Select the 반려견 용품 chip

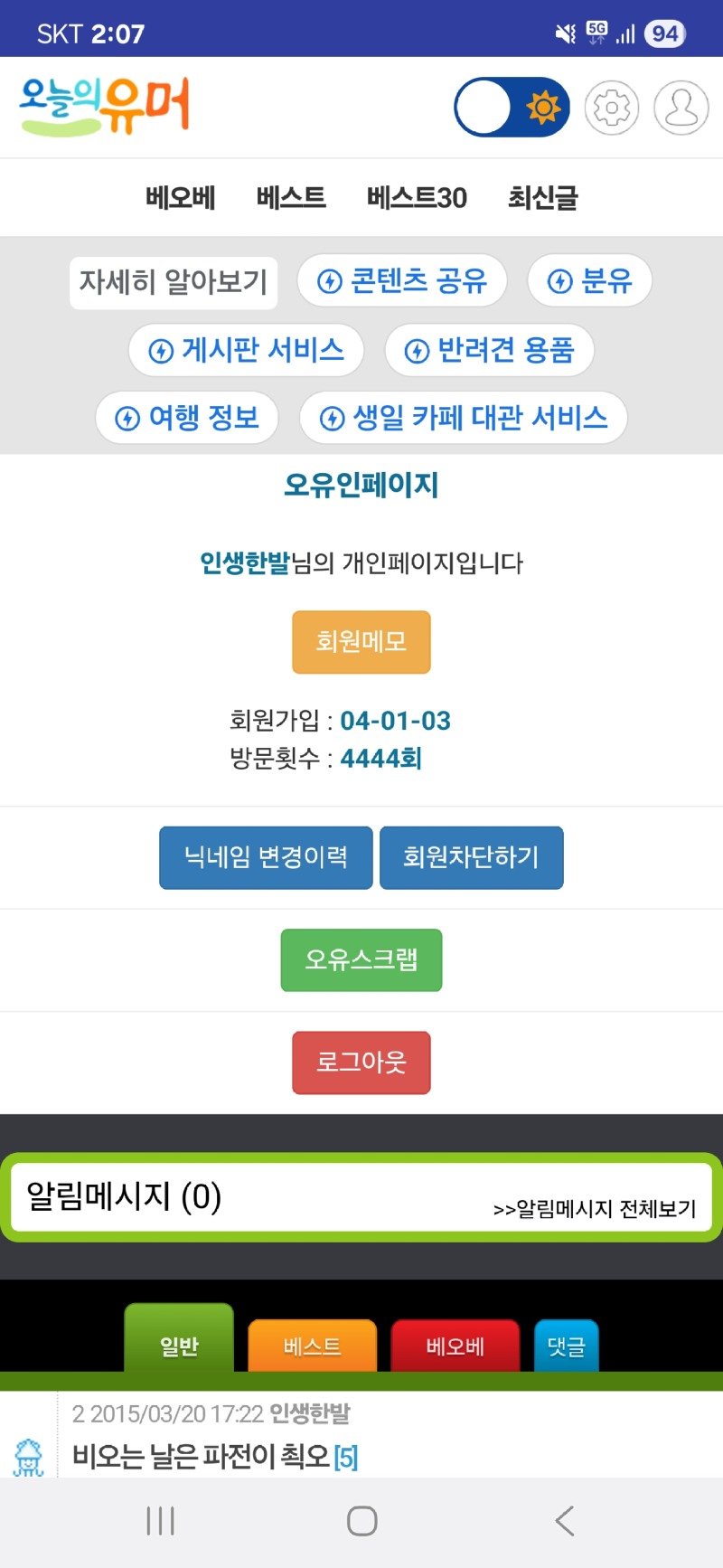pyautogui.click(x=489, y=350)
